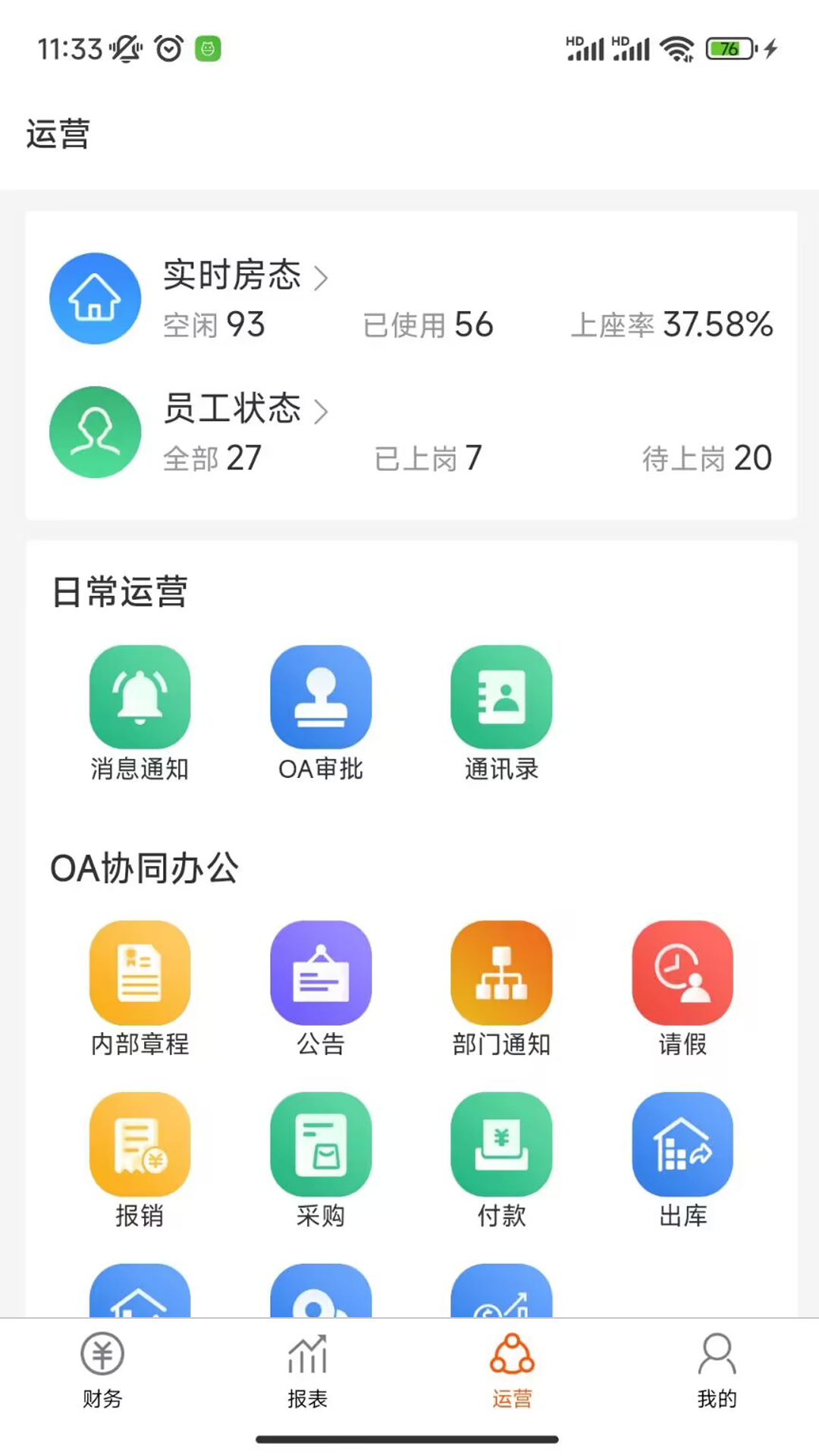Open the 通讯录 contacts icon
Image resolution: width=819 pixels, height=1456 pixels.
[501, 696]
